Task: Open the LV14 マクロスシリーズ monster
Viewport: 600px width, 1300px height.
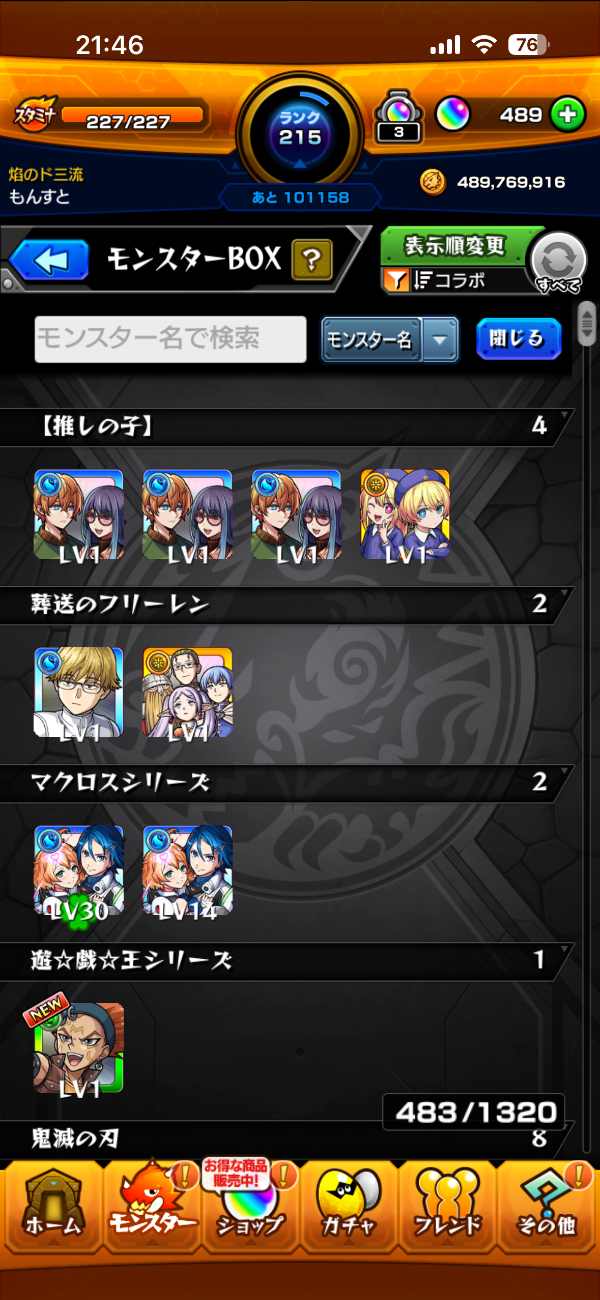Action: (188, 870)
